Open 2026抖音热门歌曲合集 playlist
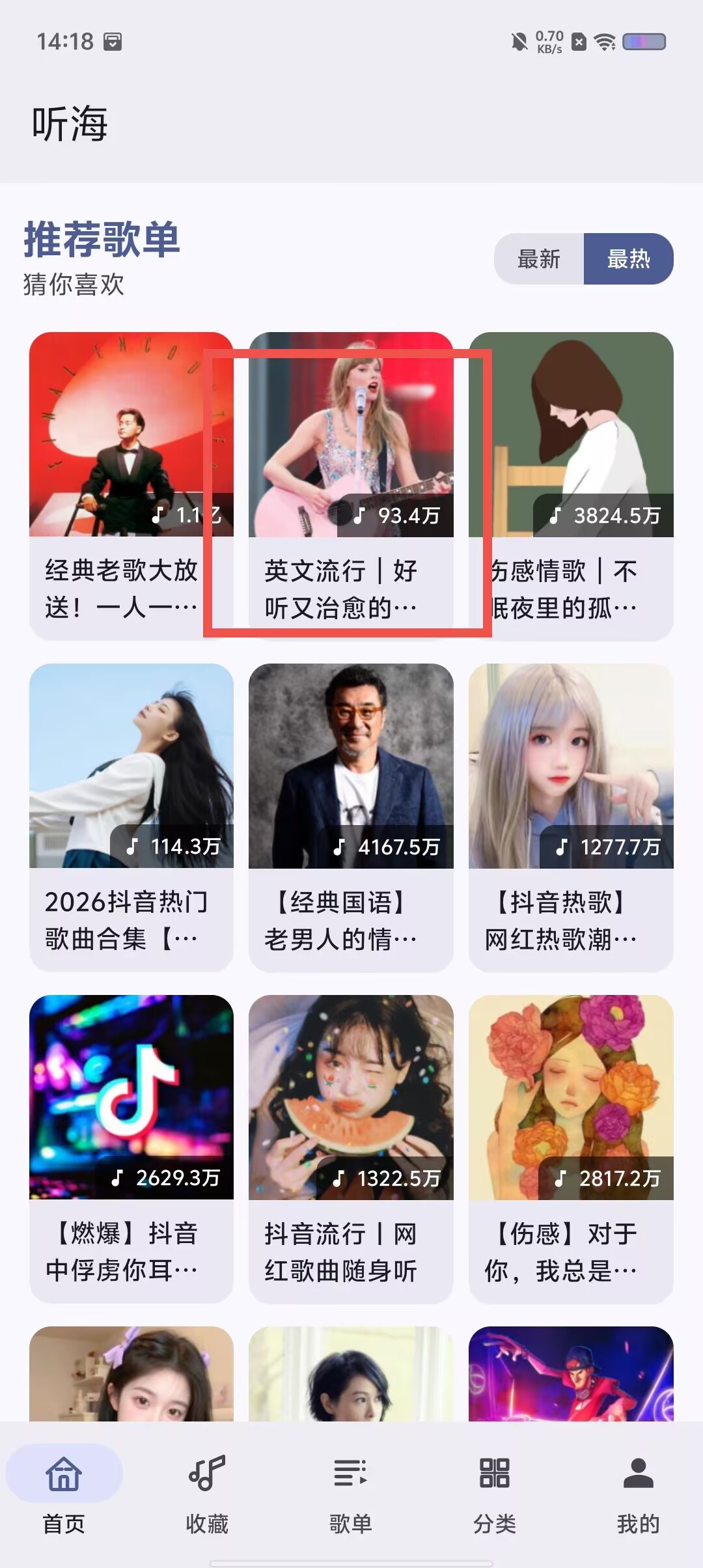The image size is (703, 1568). [131, 818]
